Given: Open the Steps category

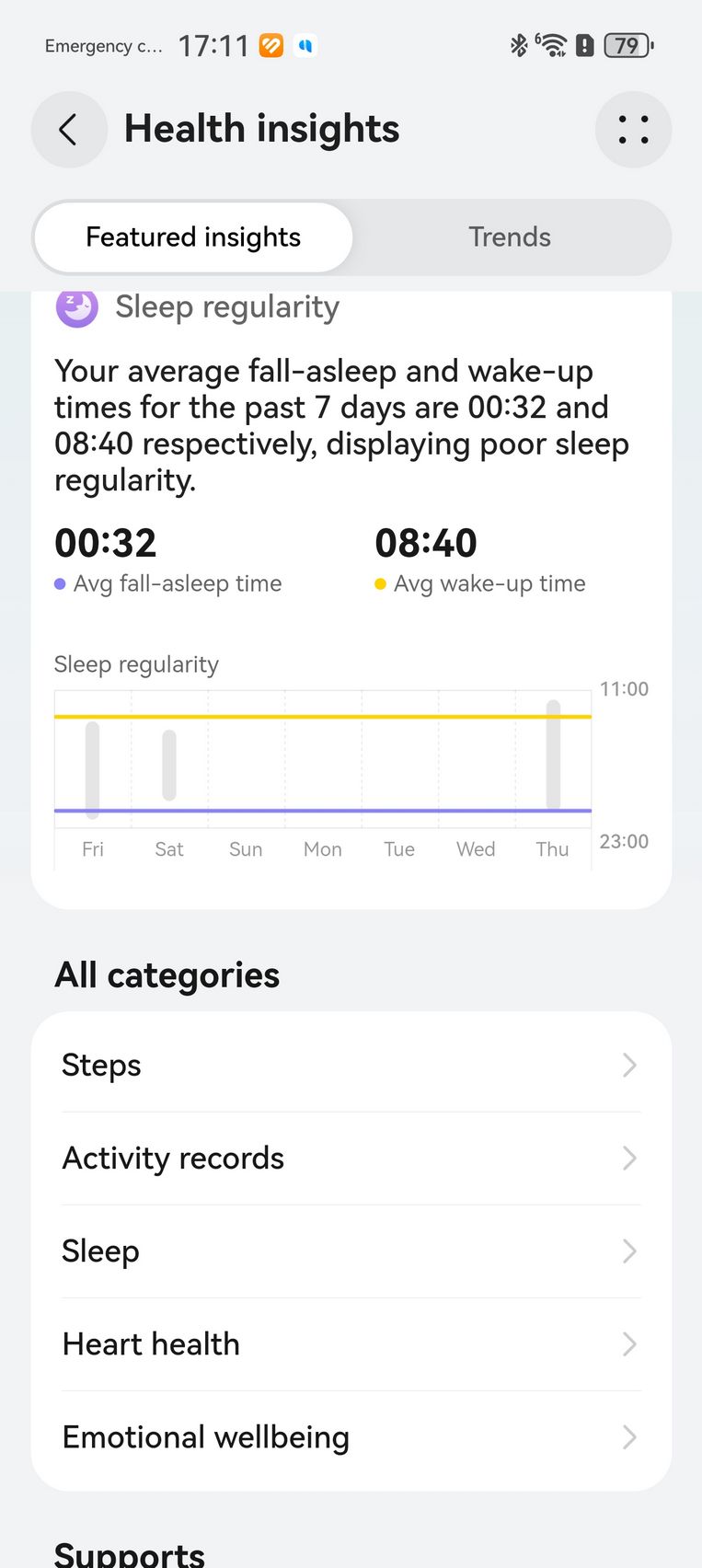Looking at the screenshot, I should [351, 1066].
